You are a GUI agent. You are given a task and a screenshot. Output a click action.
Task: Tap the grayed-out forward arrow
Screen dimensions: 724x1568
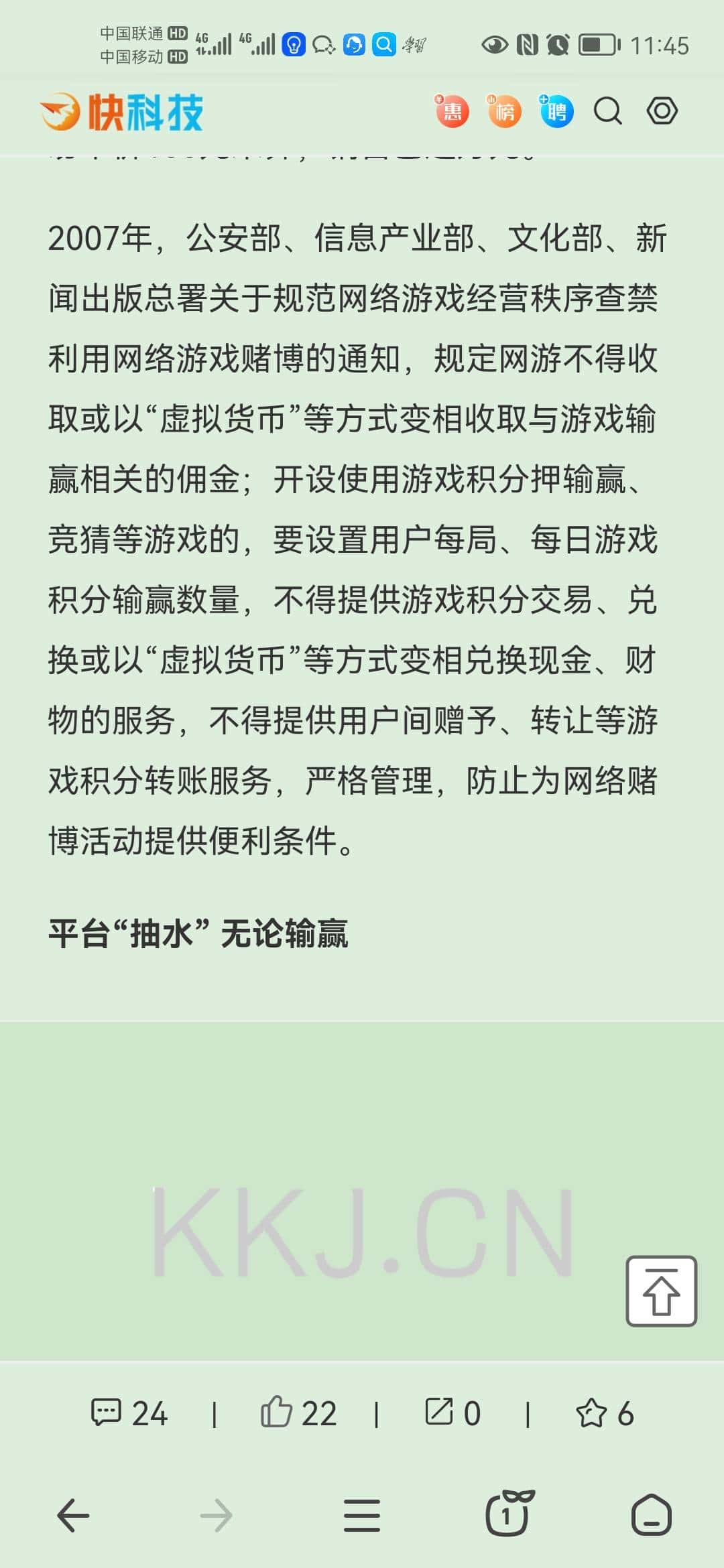click(x=217, y=1517)
